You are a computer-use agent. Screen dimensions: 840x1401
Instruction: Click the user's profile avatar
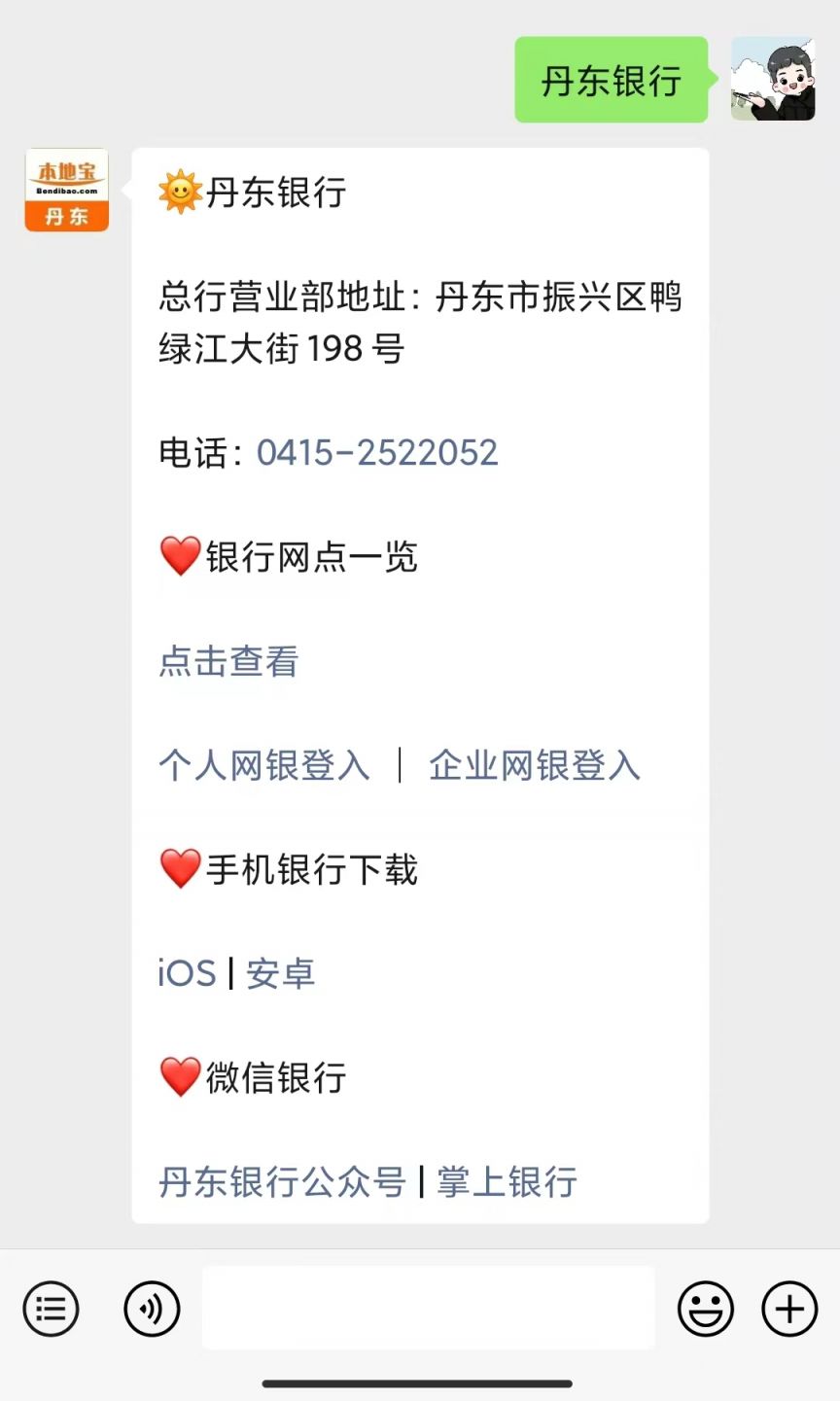click(773, 83)
